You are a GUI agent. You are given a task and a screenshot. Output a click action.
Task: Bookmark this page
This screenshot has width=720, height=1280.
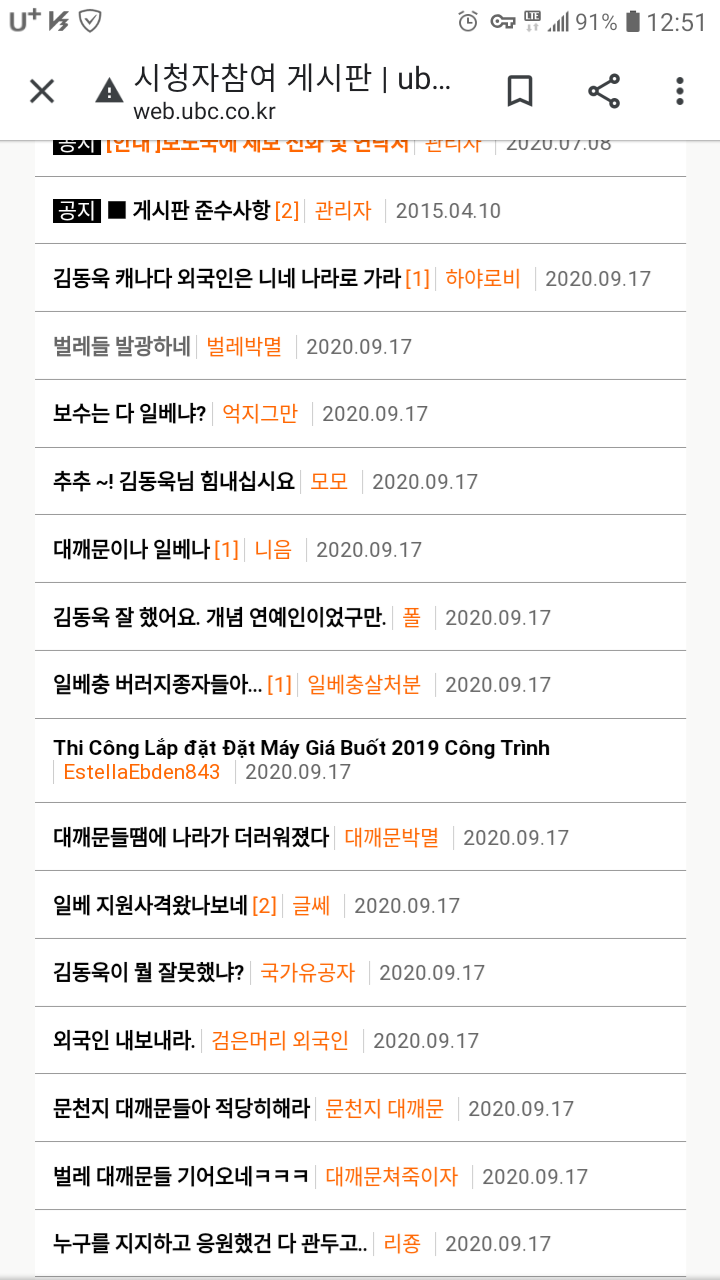[519, 92]
